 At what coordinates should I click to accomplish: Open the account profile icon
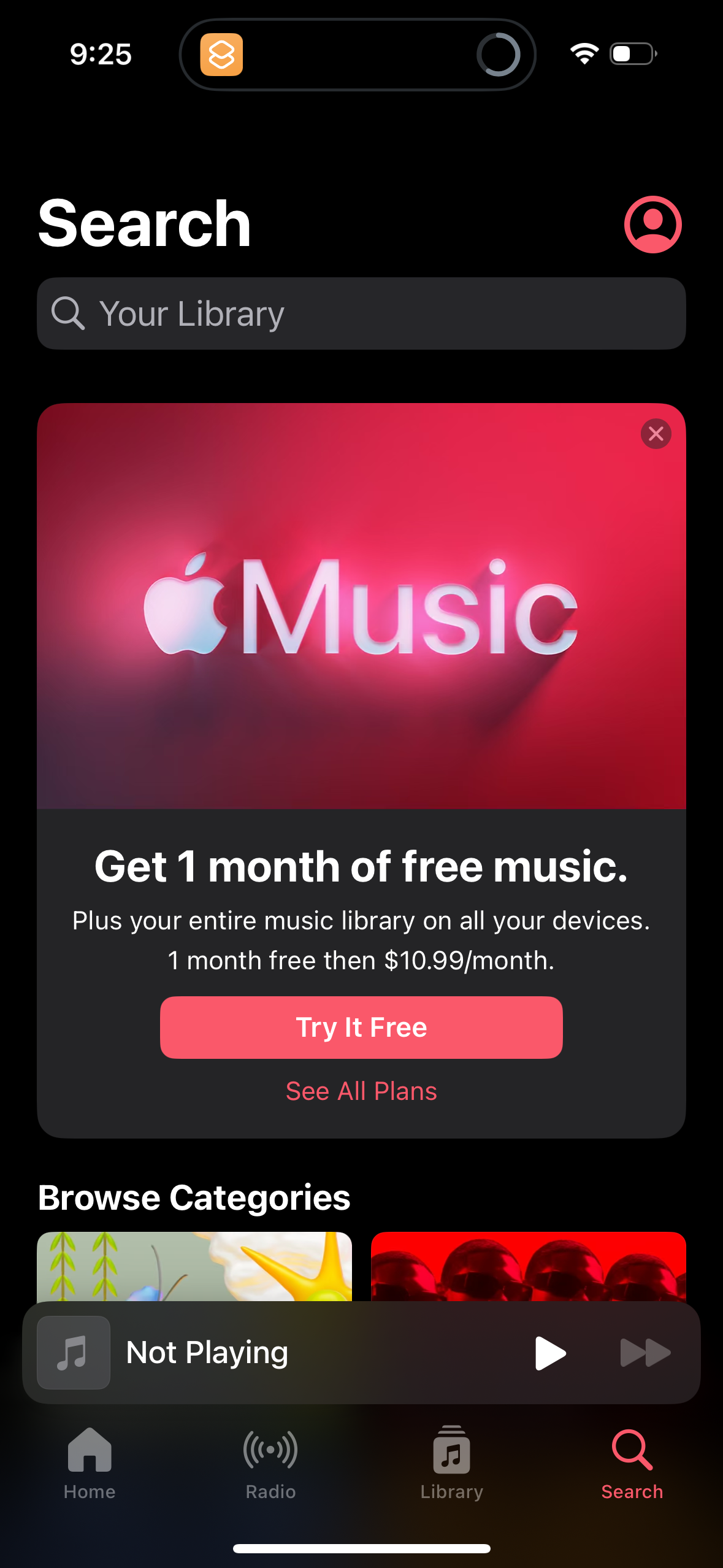pyautogui.click(x=653, y=224)
